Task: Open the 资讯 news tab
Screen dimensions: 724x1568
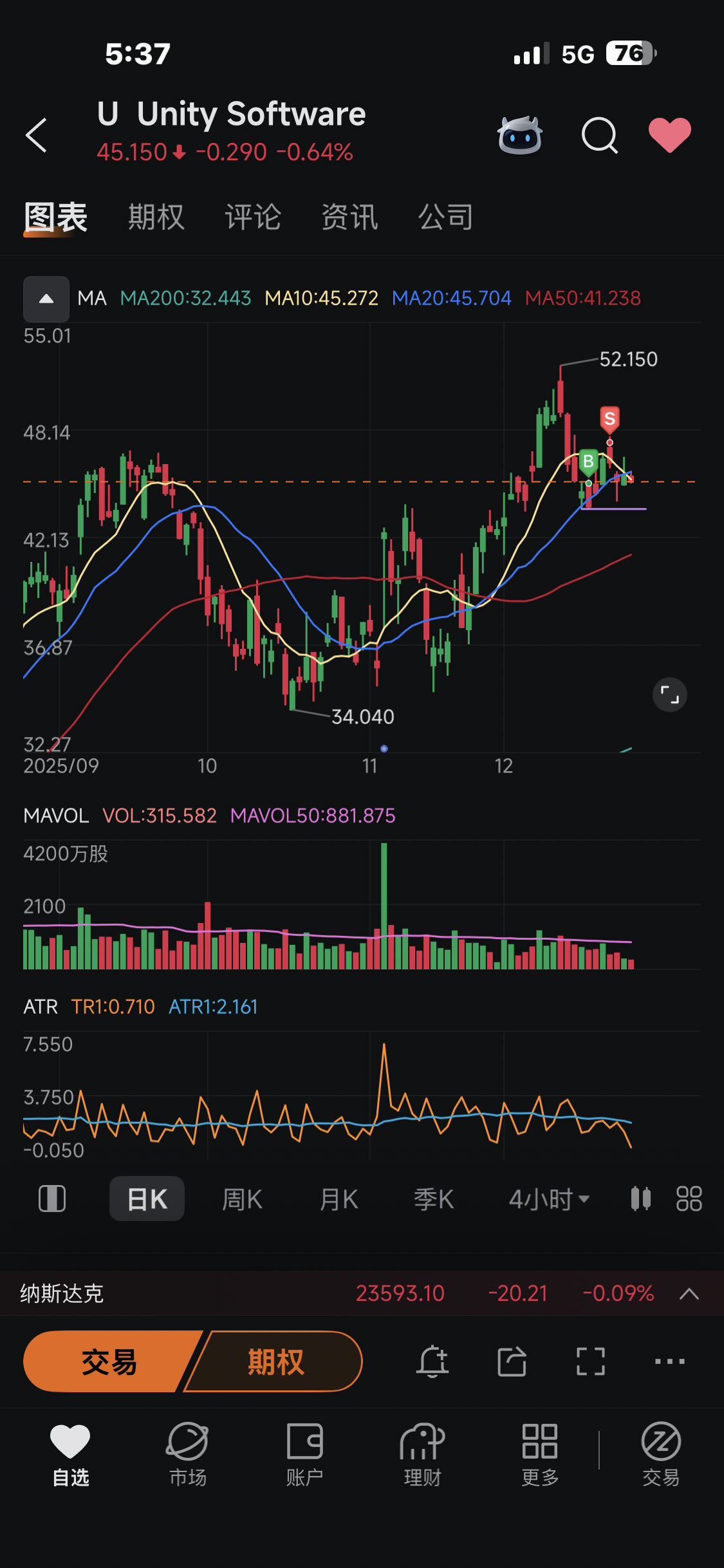Action: [x=349, y=217]
